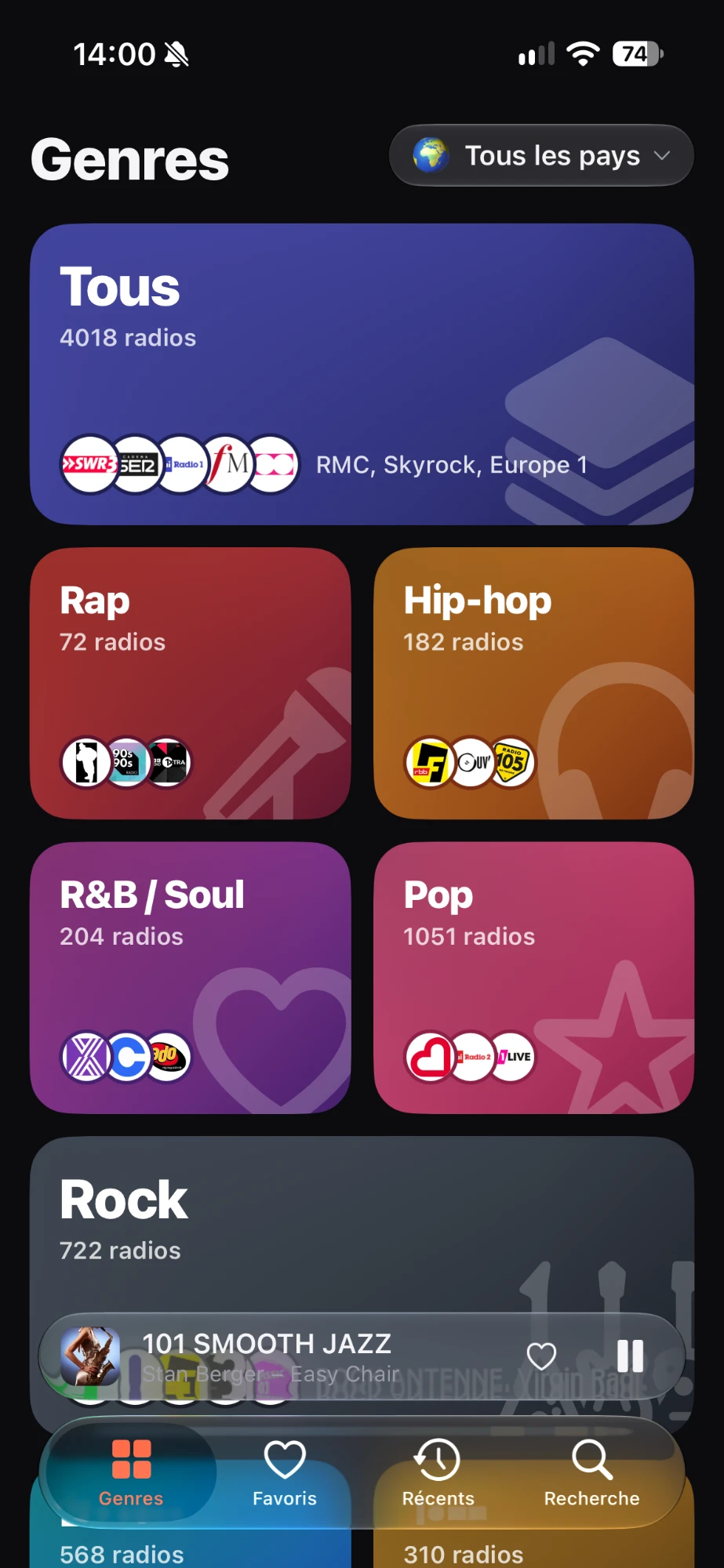Screen dimensions: 724x1568
Task: Go to the Recherche tab
Action: click(x=591, y=1473)
